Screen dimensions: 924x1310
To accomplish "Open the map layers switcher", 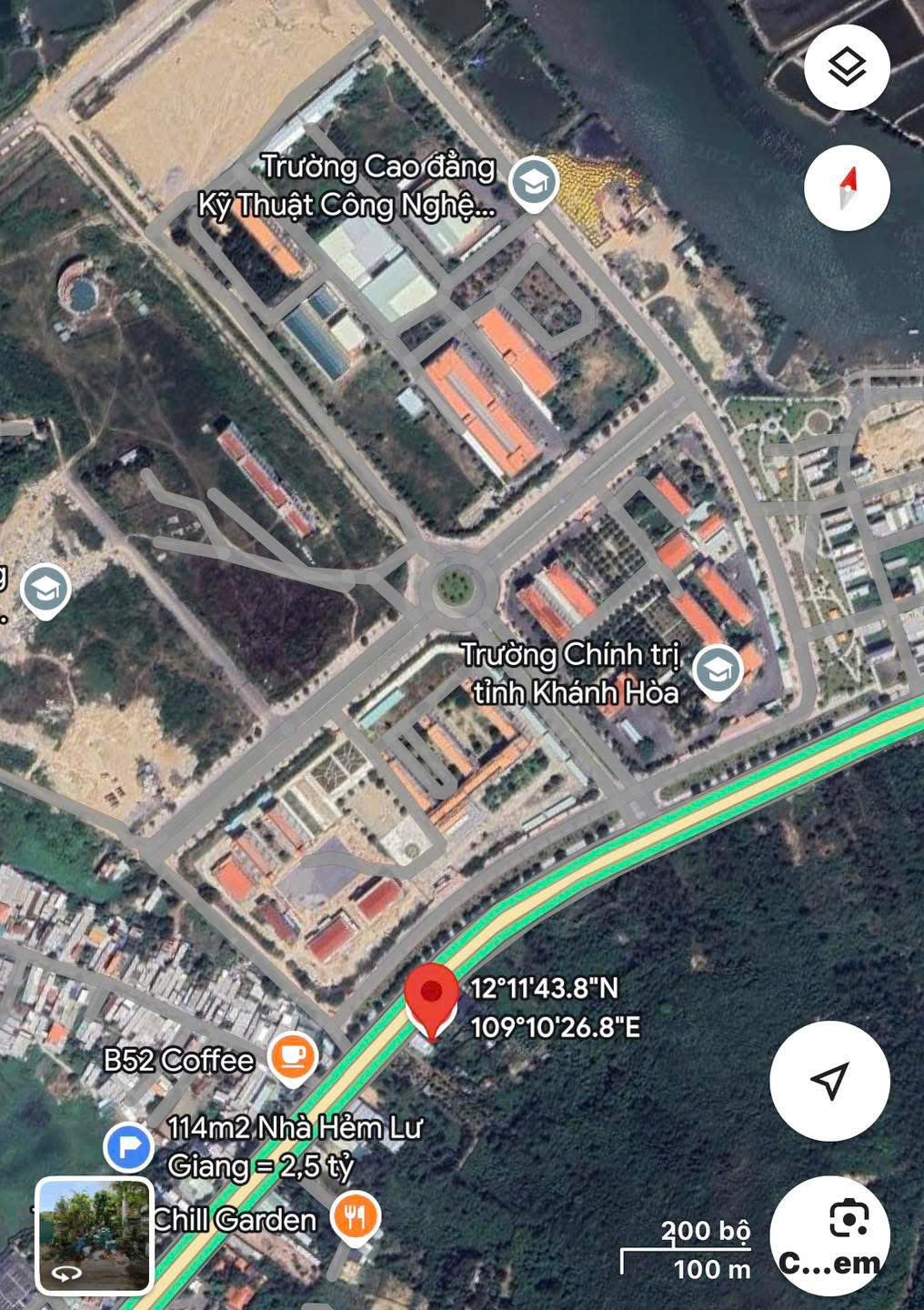I will pos(846,65).
